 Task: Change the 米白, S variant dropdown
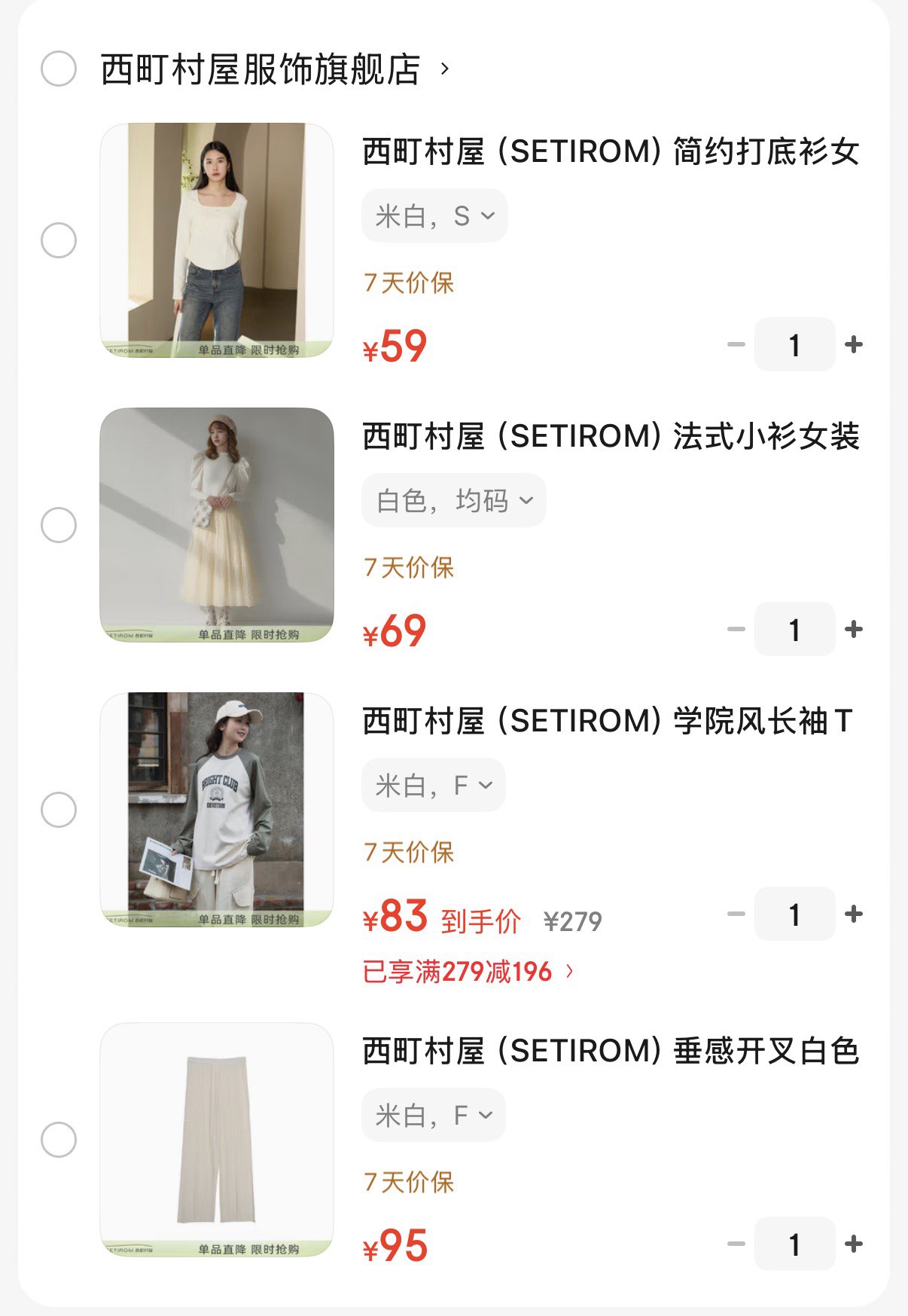pos(434,216)
